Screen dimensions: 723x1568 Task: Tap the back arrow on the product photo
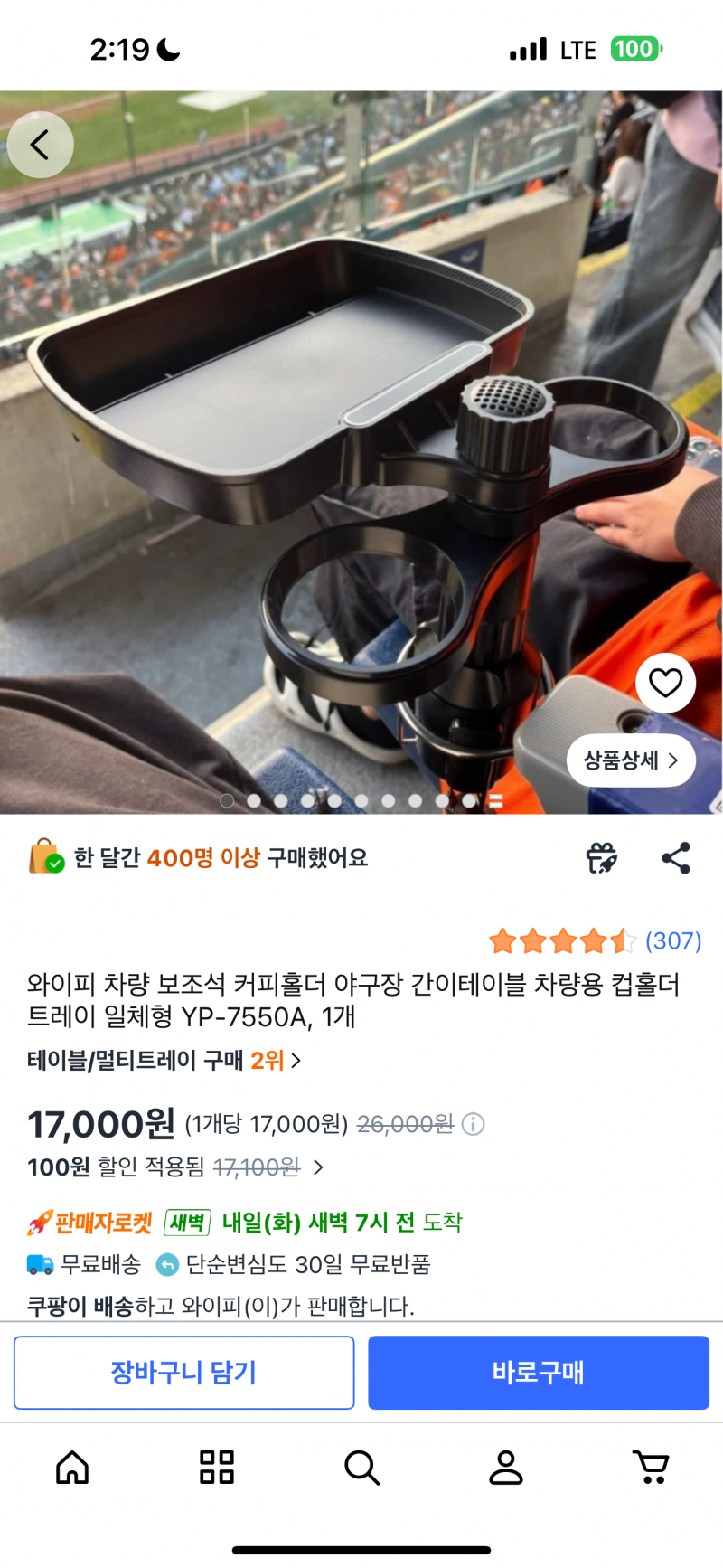pos(40,145)
